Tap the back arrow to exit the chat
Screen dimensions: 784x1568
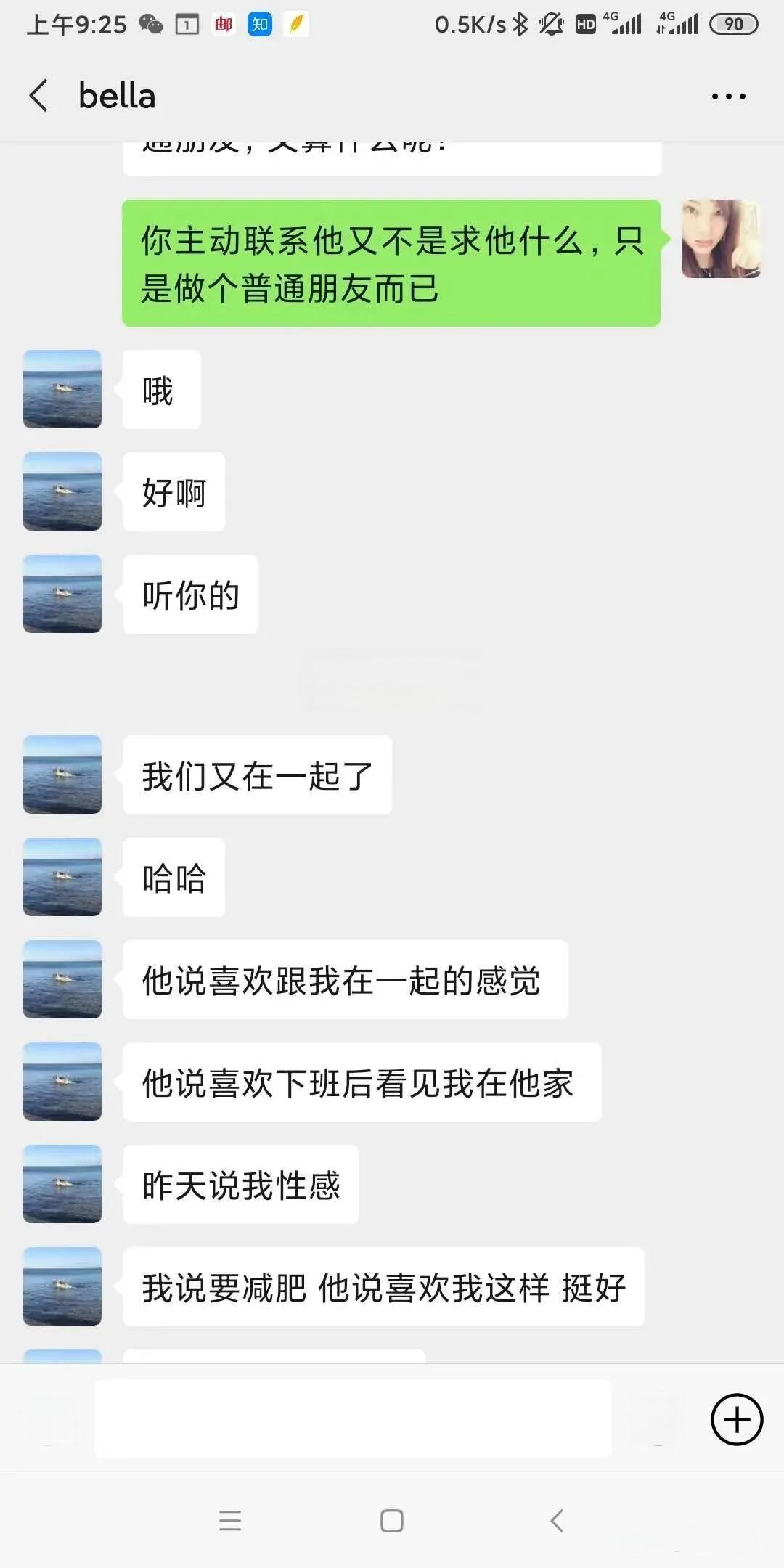tap(40, 95)
